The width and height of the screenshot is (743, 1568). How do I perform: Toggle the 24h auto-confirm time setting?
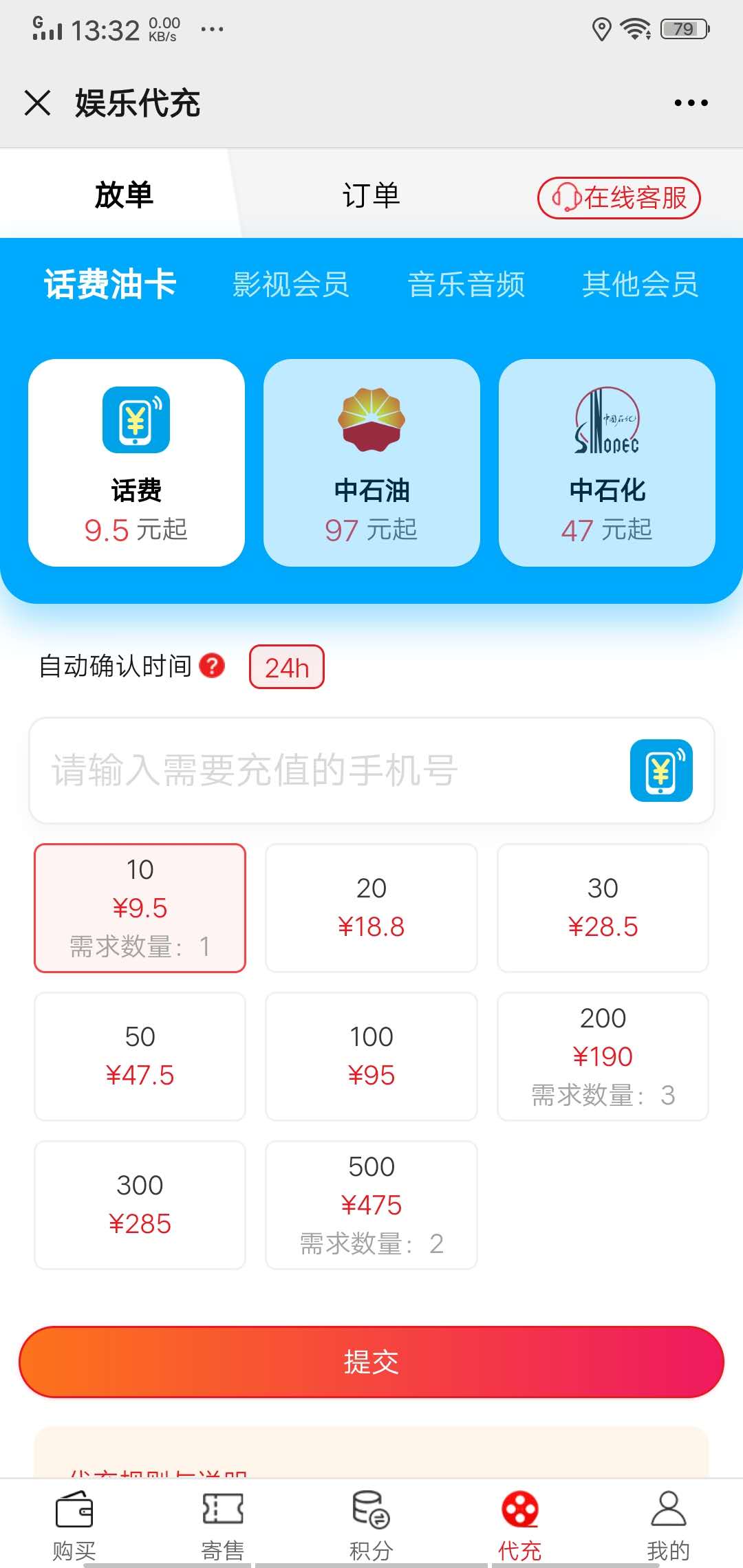point(287,666)
